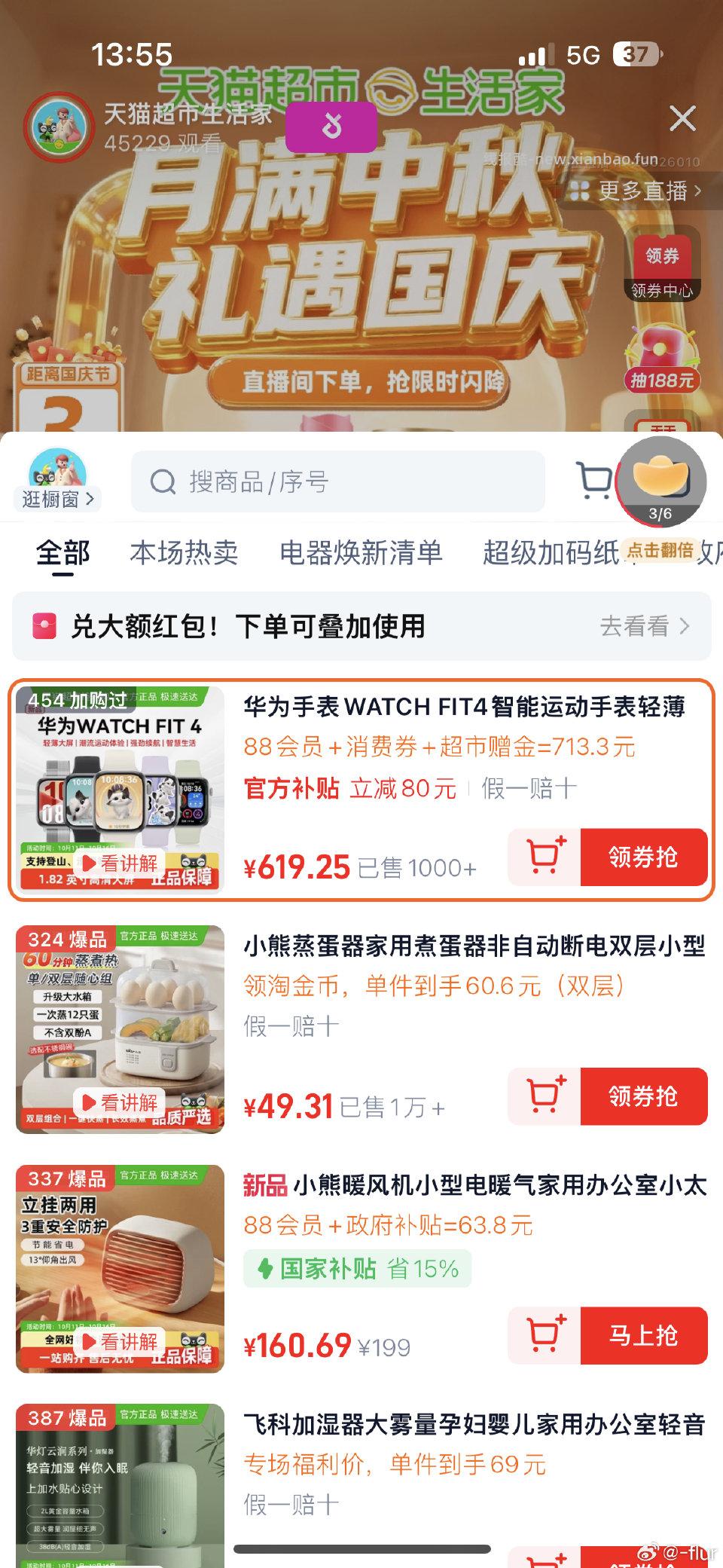Tap the 搜商品/序号 search input field
This screenshot has height=1568, width=723.
coord(339,481)
